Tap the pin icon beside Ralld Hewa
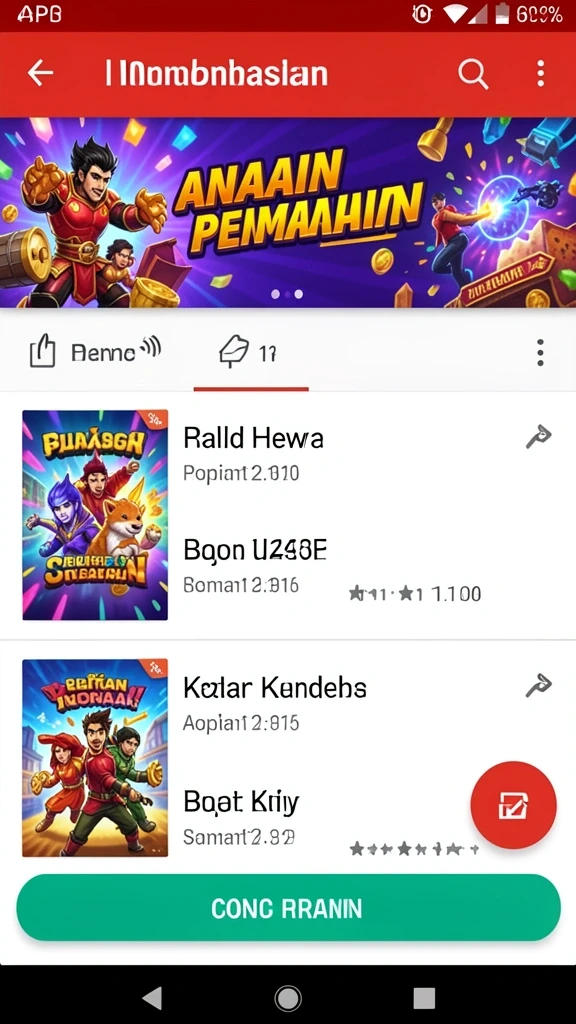The height and width of the screenshot is (1024, 576). 539,437
